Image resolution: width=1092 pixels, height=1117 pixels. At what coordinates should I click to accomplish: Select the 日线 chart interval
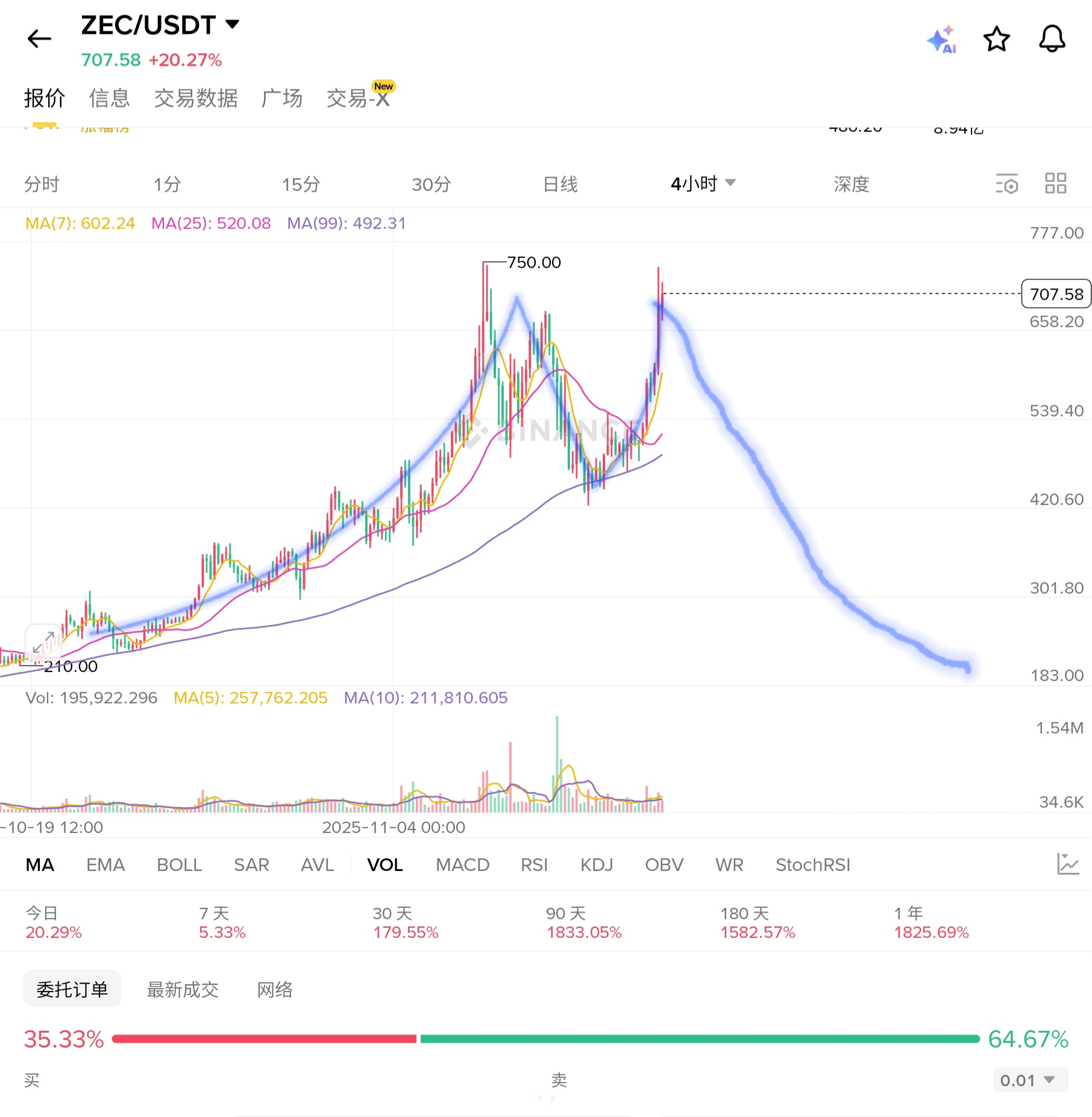click(560, 184)
